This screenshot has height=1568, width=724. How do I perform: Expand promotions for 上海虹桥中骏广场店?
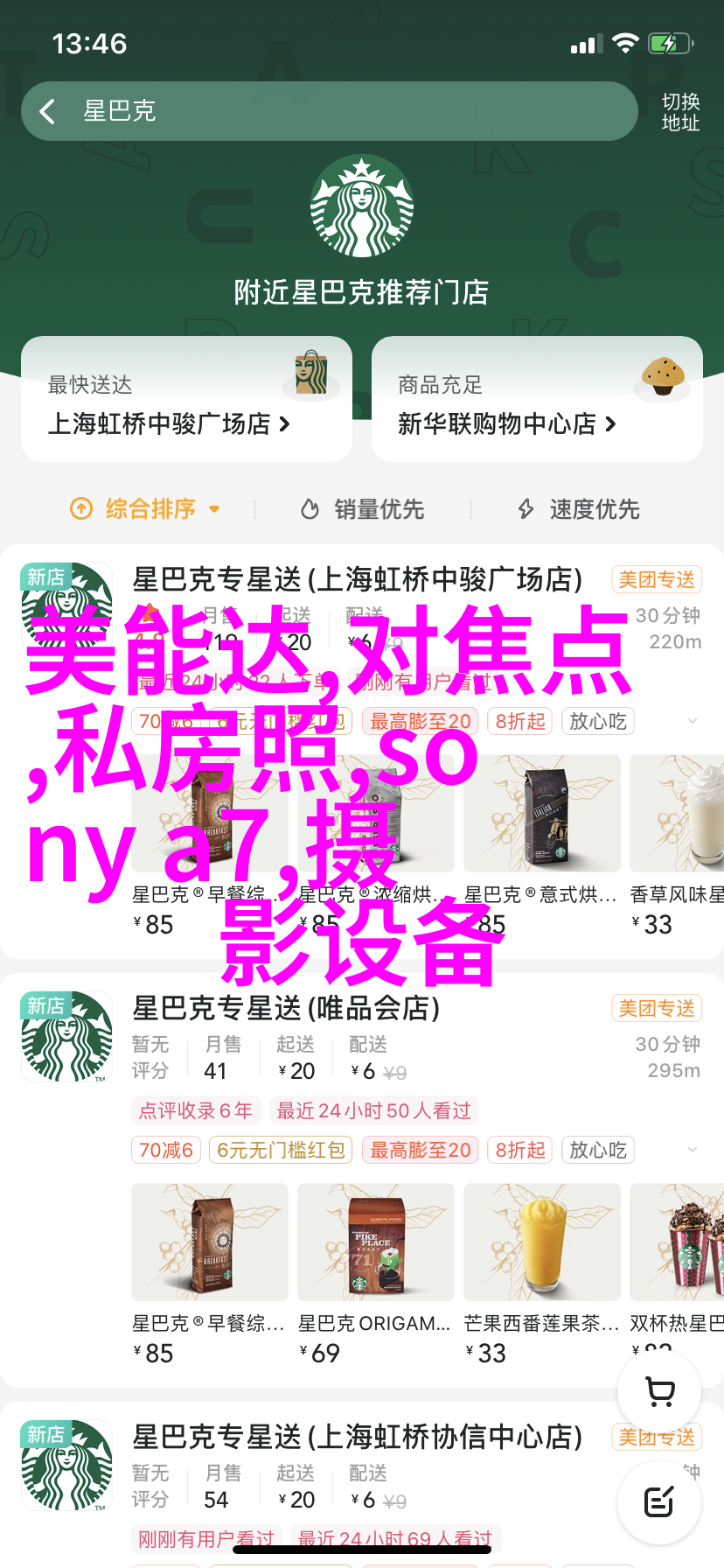693,721
